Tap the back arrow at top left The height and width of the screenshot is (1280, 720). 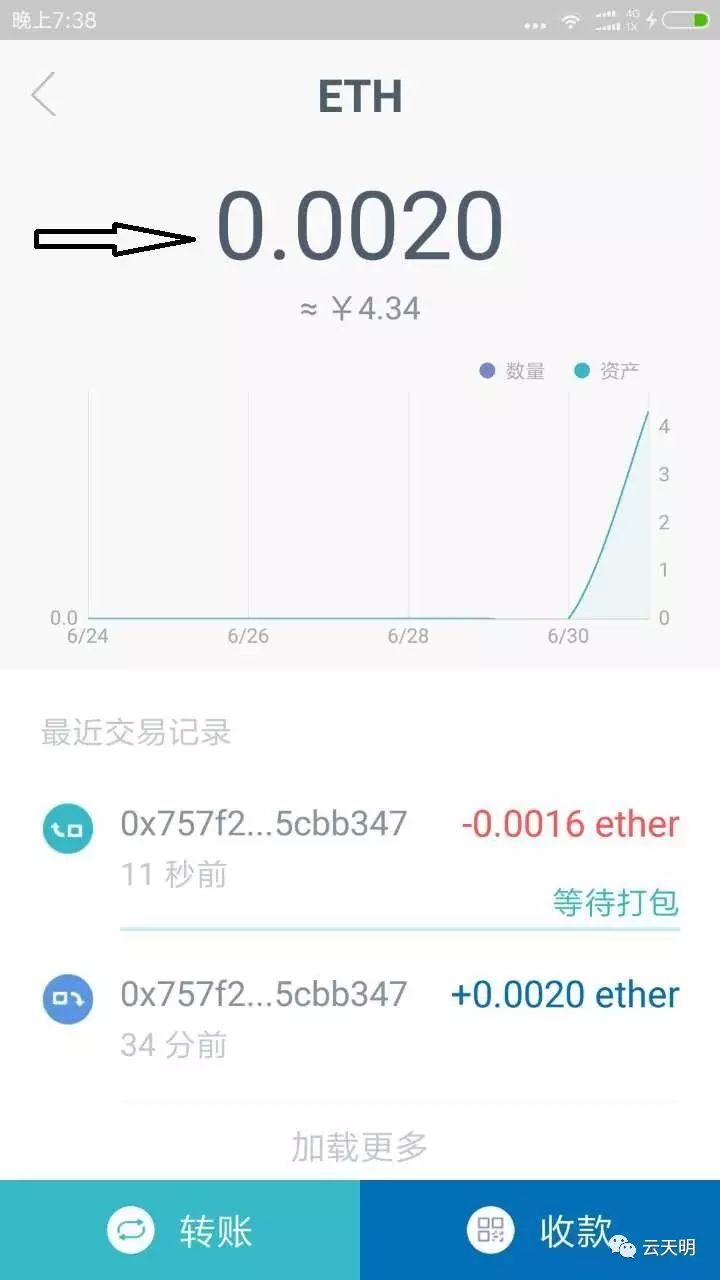[x=42, y=95]
